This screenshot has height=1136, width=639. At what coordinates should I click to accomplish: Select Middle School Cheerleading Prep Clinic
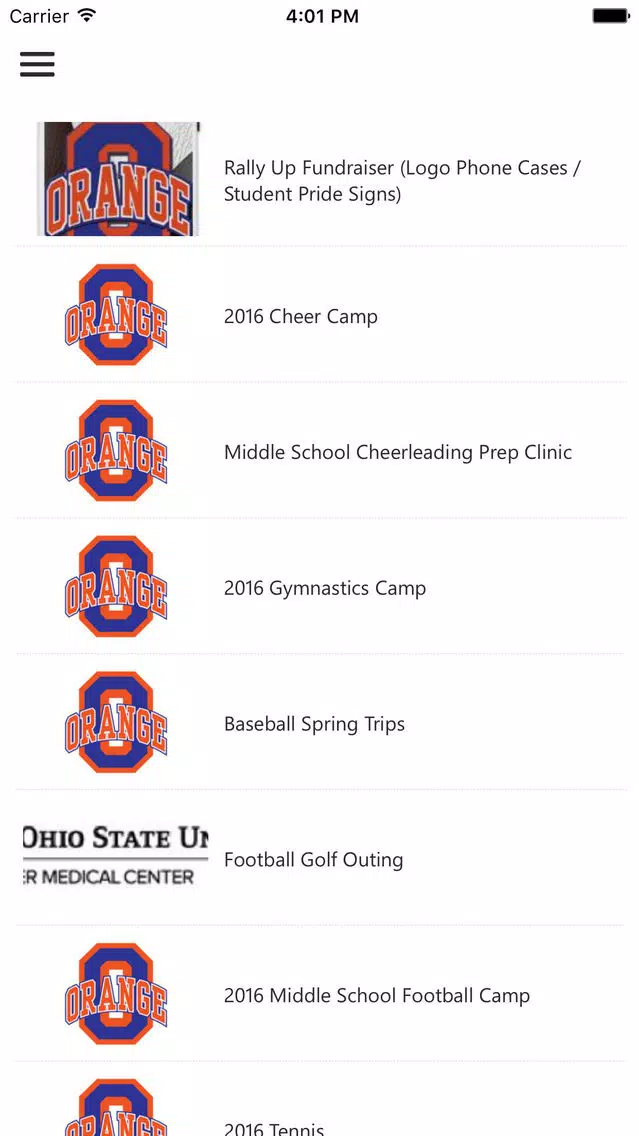[320, 451]
